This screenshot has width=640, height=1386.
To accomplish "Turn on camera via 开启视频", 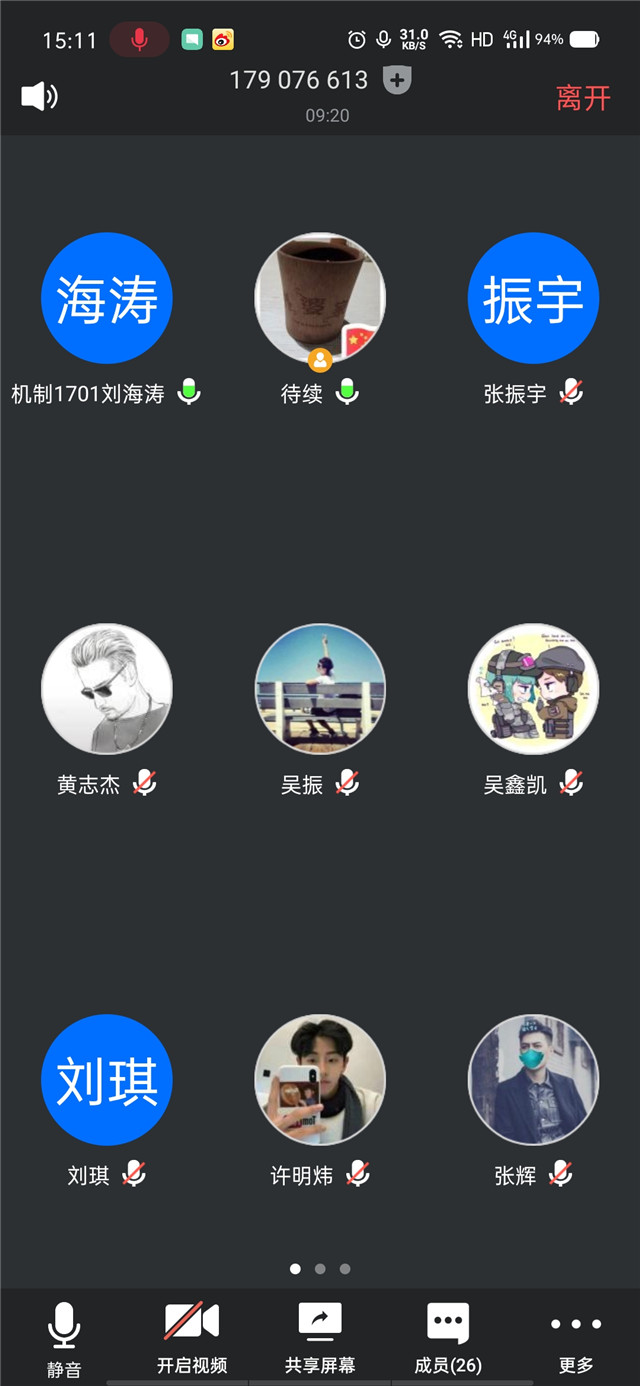I will 192,1339.
